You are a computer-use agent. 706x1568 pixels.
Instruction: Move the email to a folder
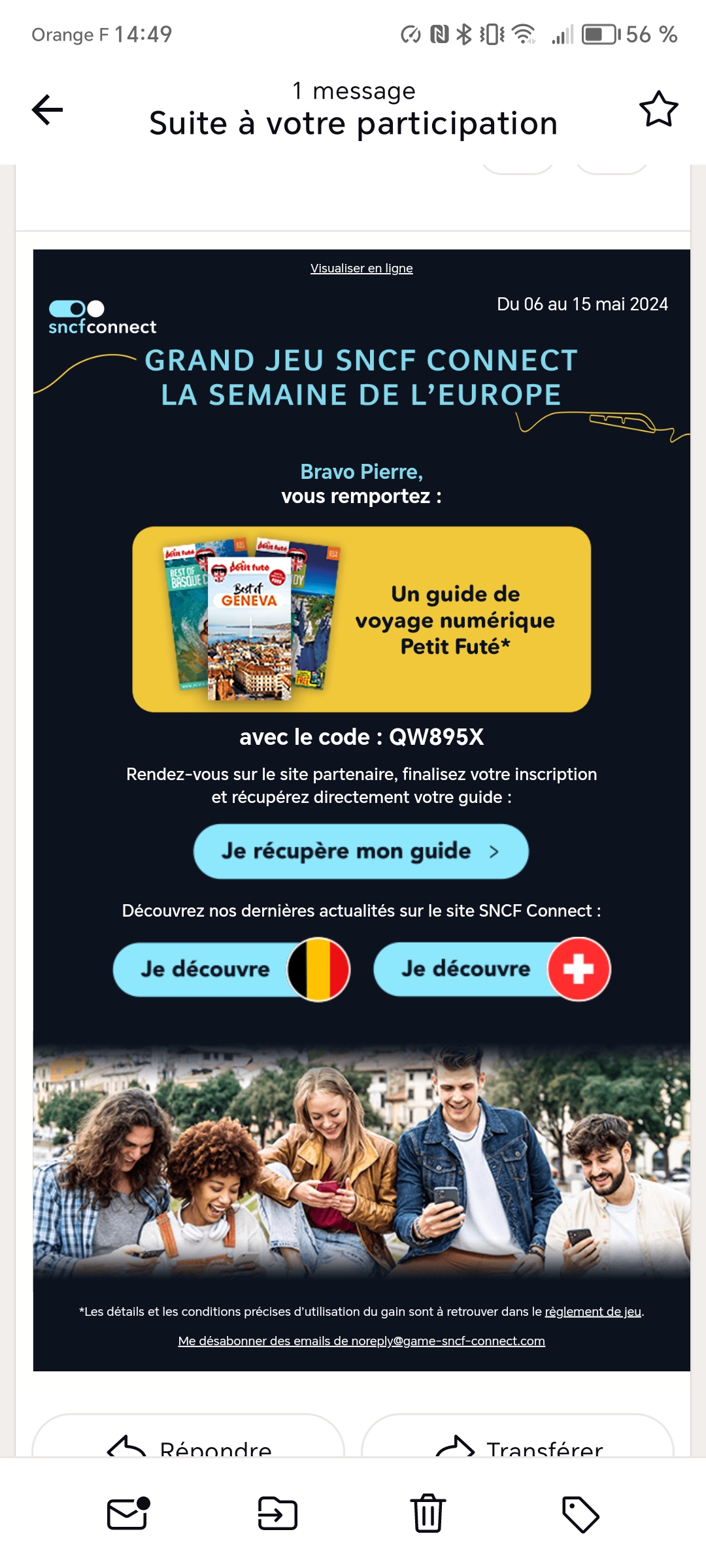[278, 1514]
